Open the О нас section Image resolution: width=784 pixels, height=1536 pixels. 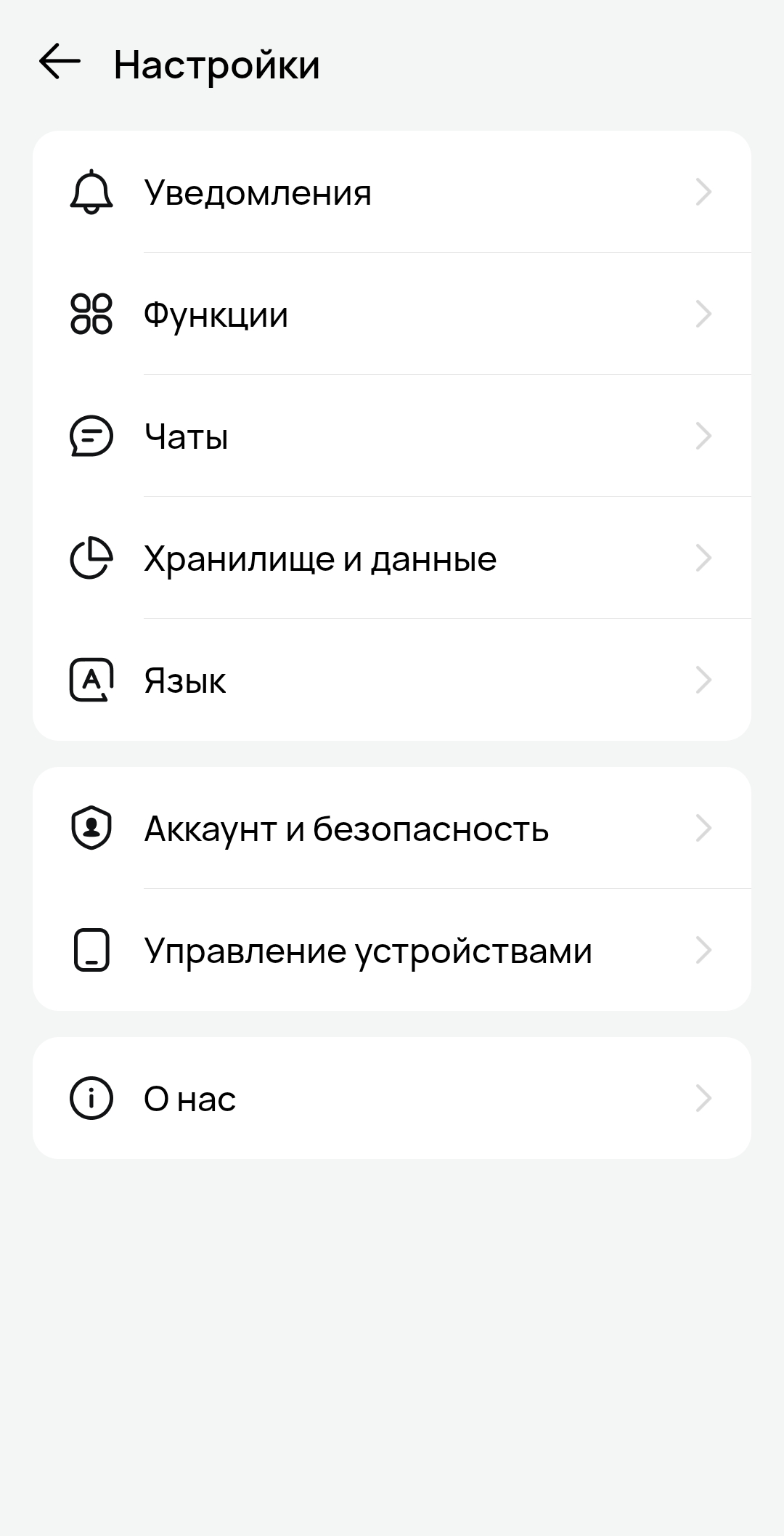tap(391, 1099)
